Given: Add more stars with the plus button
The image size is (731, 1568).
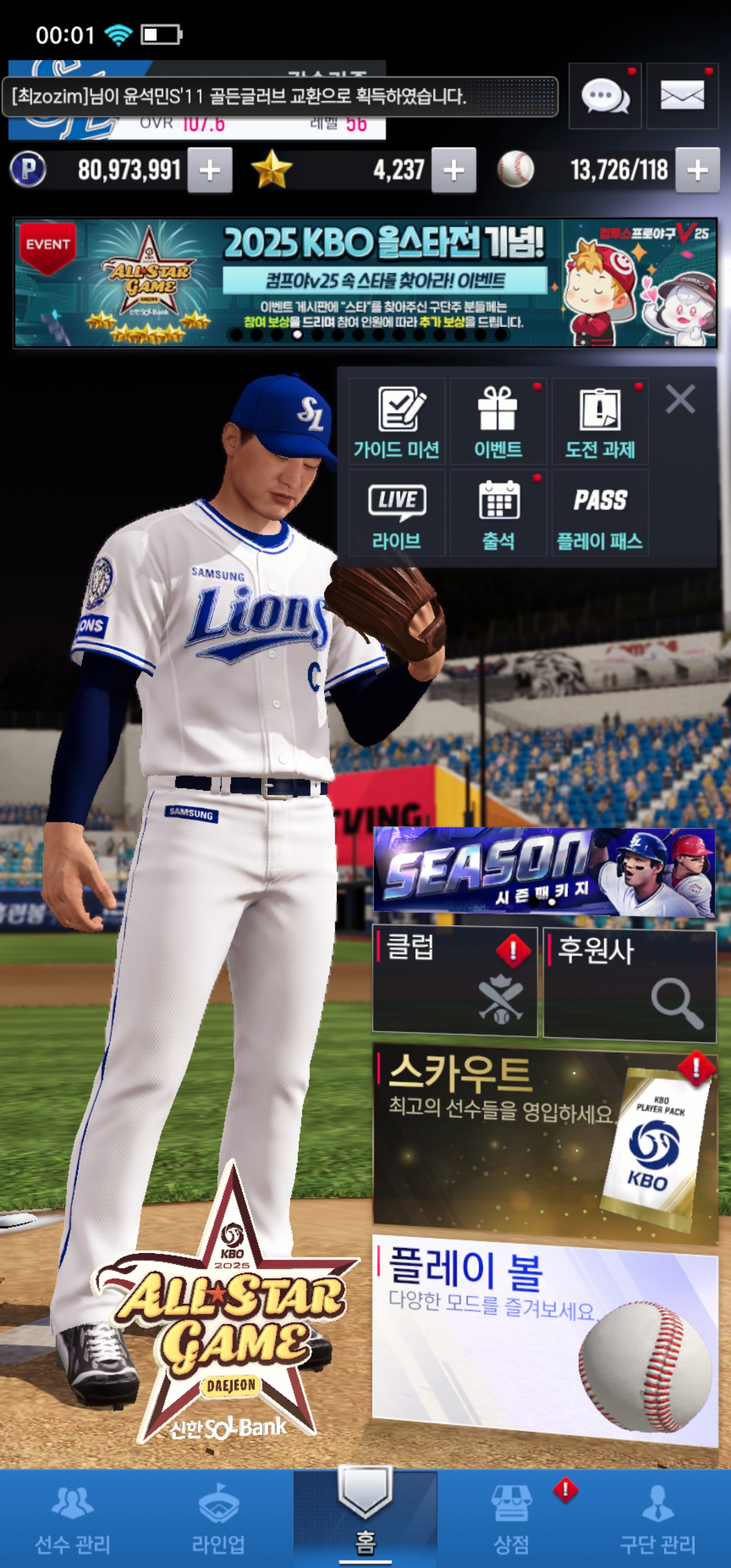Looking at the screenshot, I should pyautogui.click(x=453, y=171).
